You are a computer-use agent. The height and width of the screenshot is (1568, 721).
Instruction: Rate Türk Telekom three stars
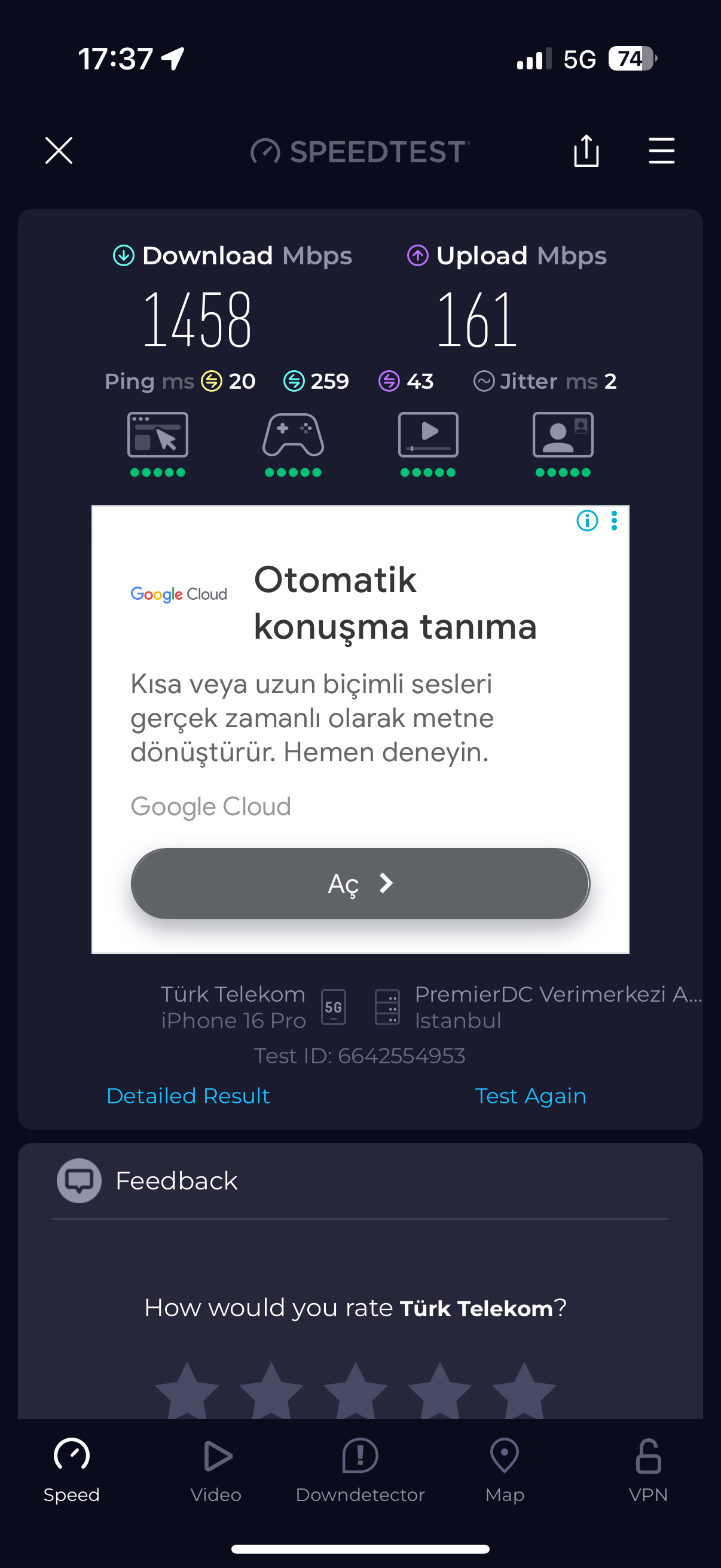tap(355, 1391)
